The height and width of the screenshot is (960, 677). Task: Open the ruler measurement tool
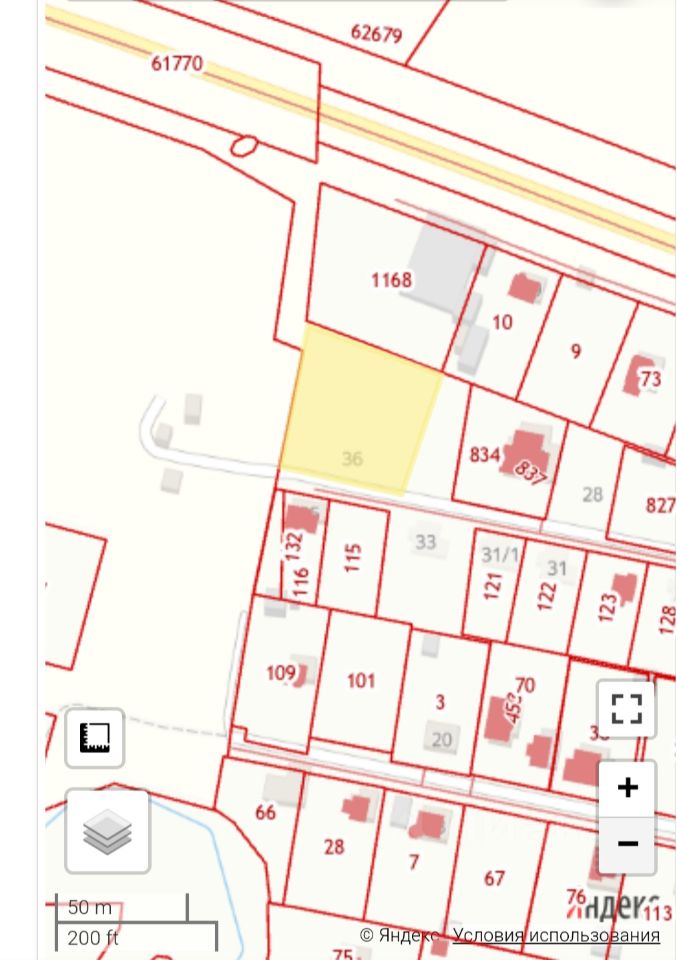[95, 738]
